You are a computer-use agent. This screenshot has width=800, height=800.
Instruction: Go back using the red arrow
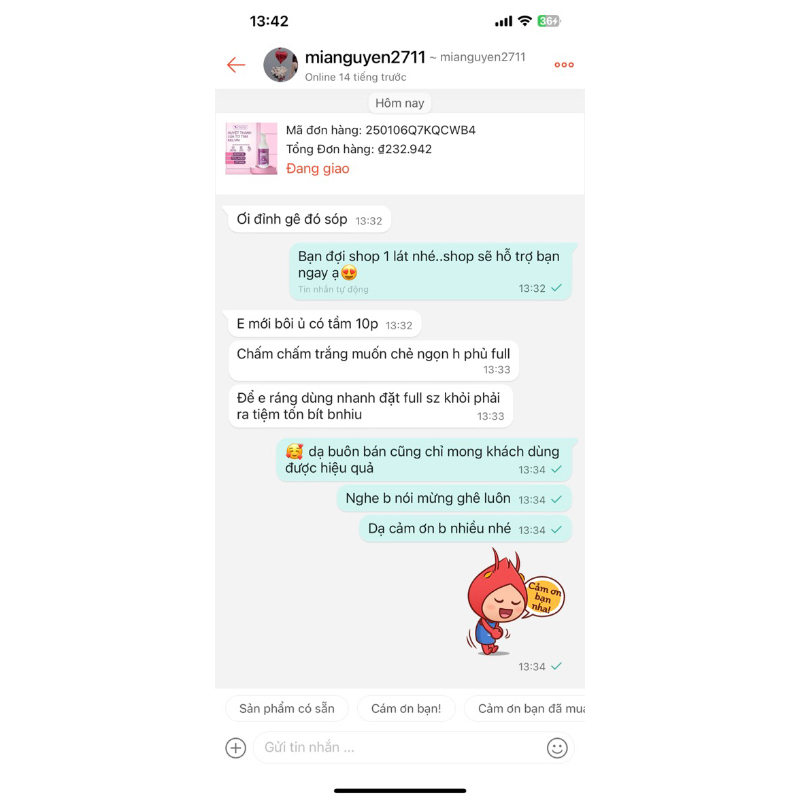tap(236, 65)
